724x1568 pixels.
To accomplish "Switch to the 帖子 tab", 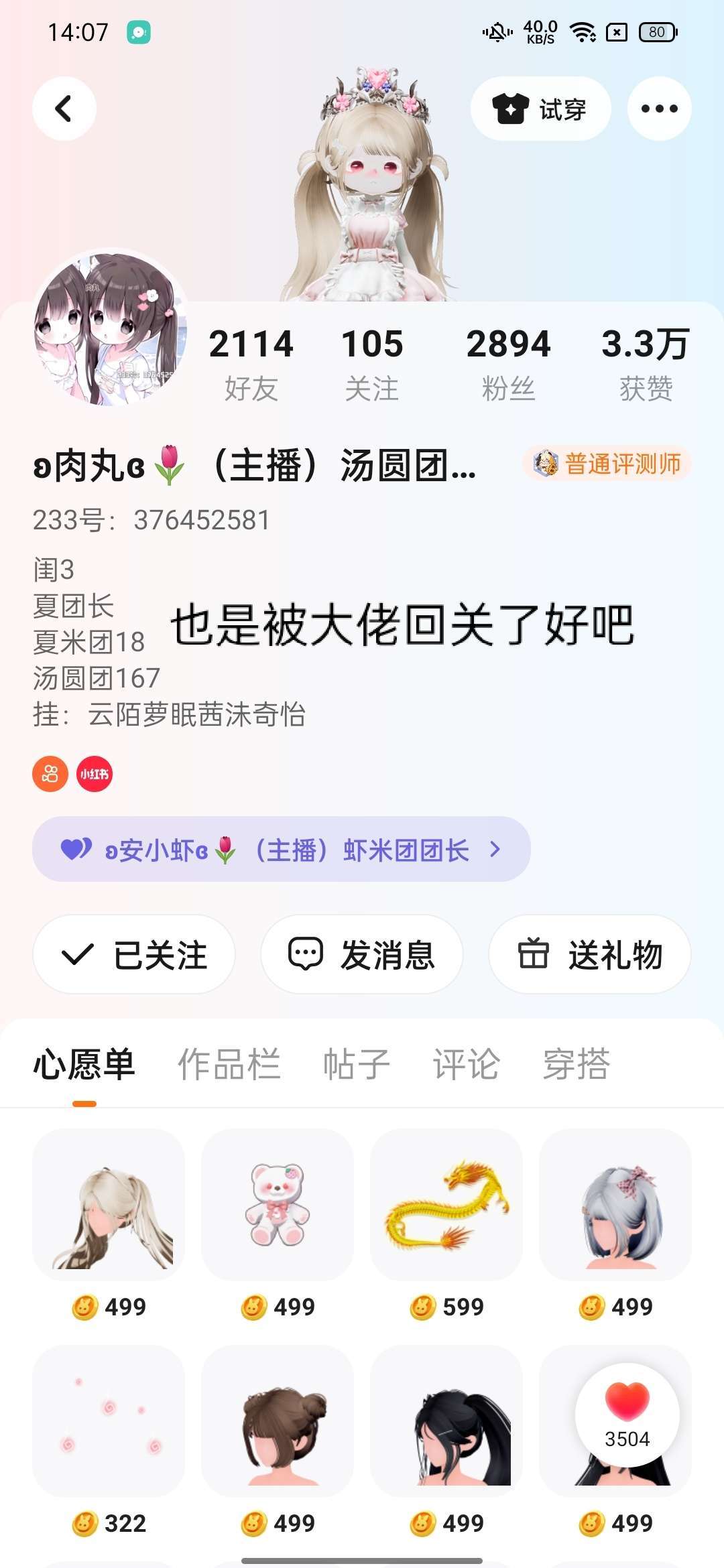I will 356,1064.
